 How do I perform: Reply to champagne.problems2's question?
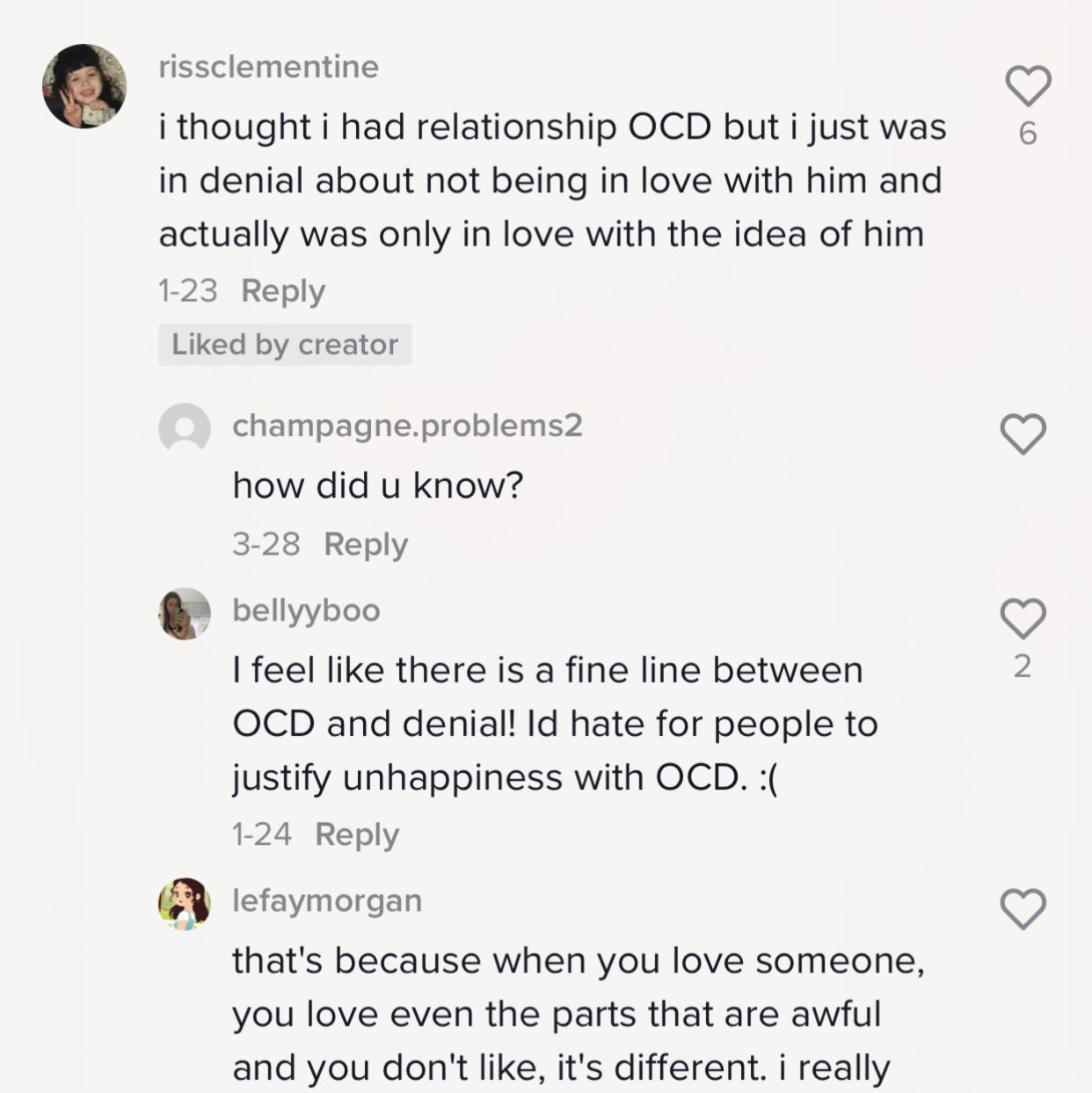coord(366,544)
